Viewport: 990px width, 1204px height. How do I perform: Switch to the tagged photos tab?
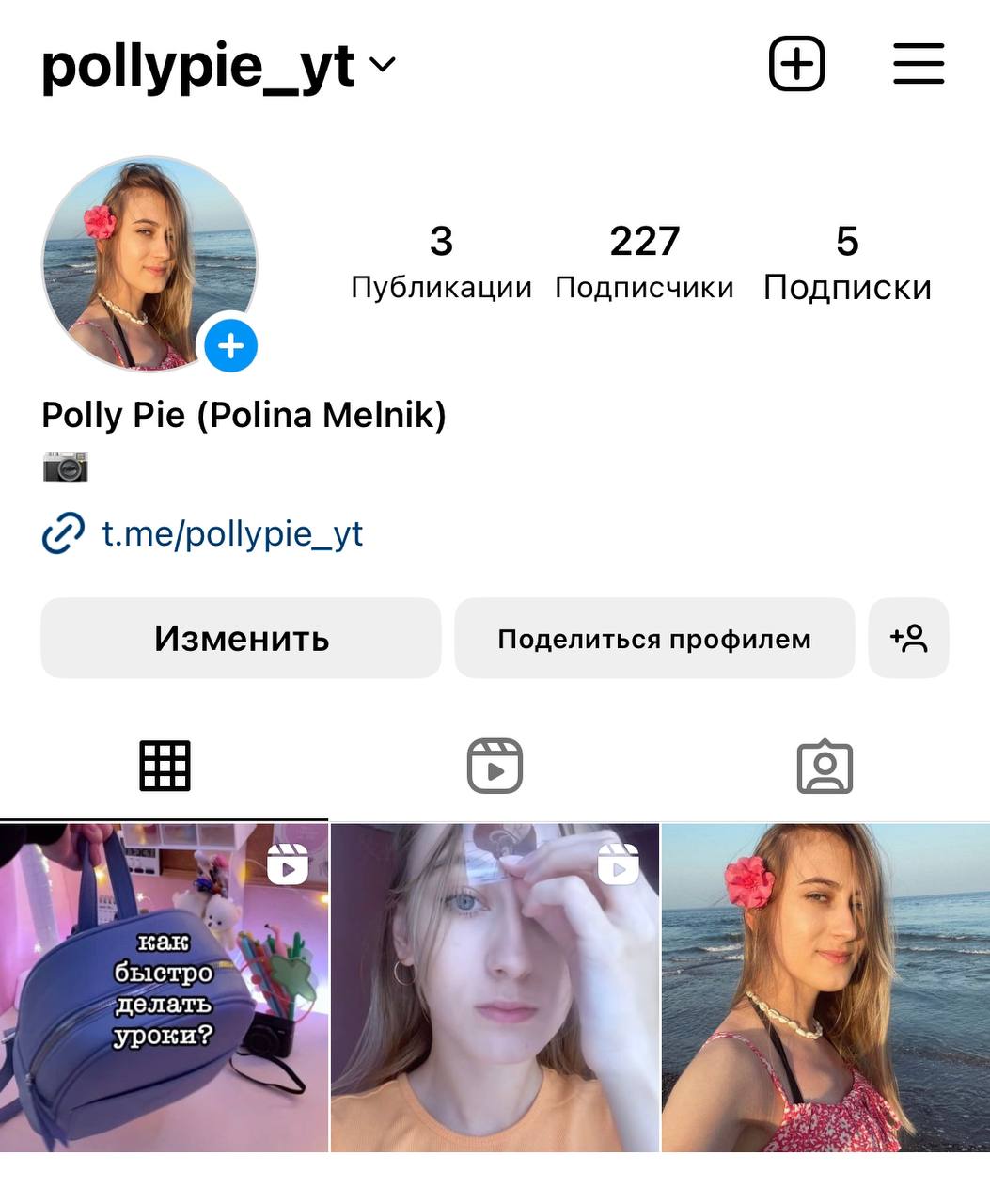point(825,768)
